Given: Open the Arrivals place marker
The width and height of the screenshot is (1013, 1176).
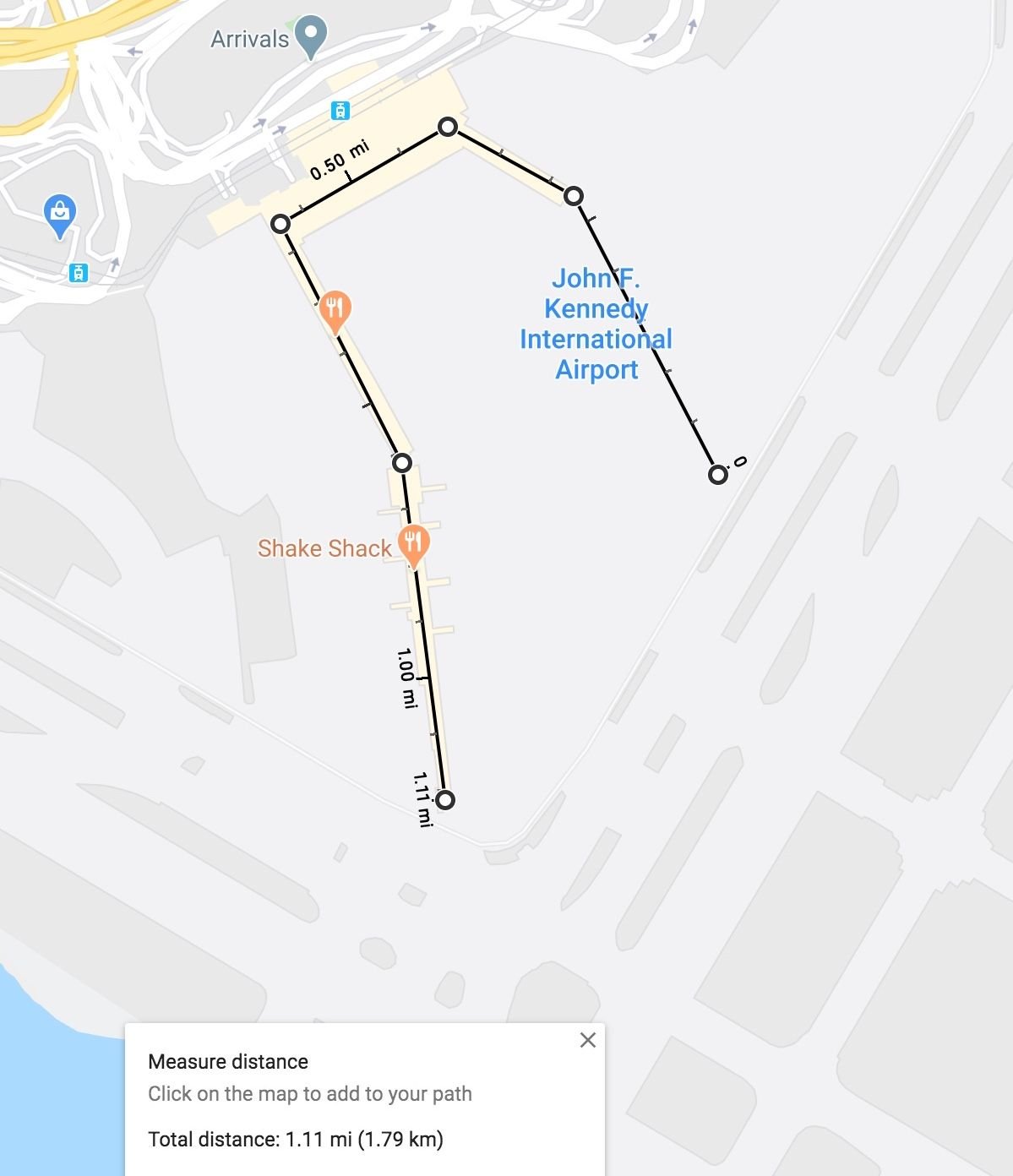Looking at the screenshot, I should pyautogui.click(x=311, y=35).
